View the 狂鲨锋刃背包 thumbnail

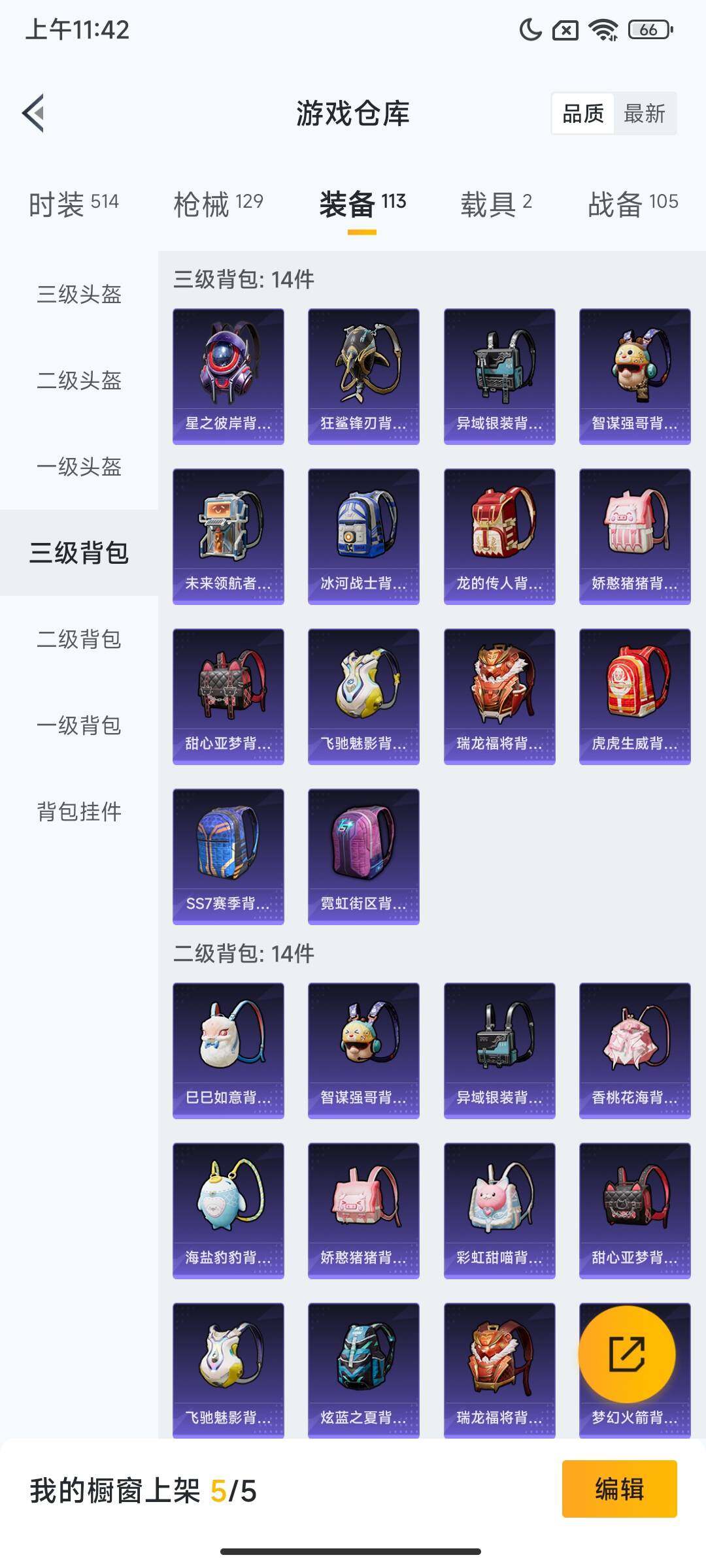(x=363, y=372)
